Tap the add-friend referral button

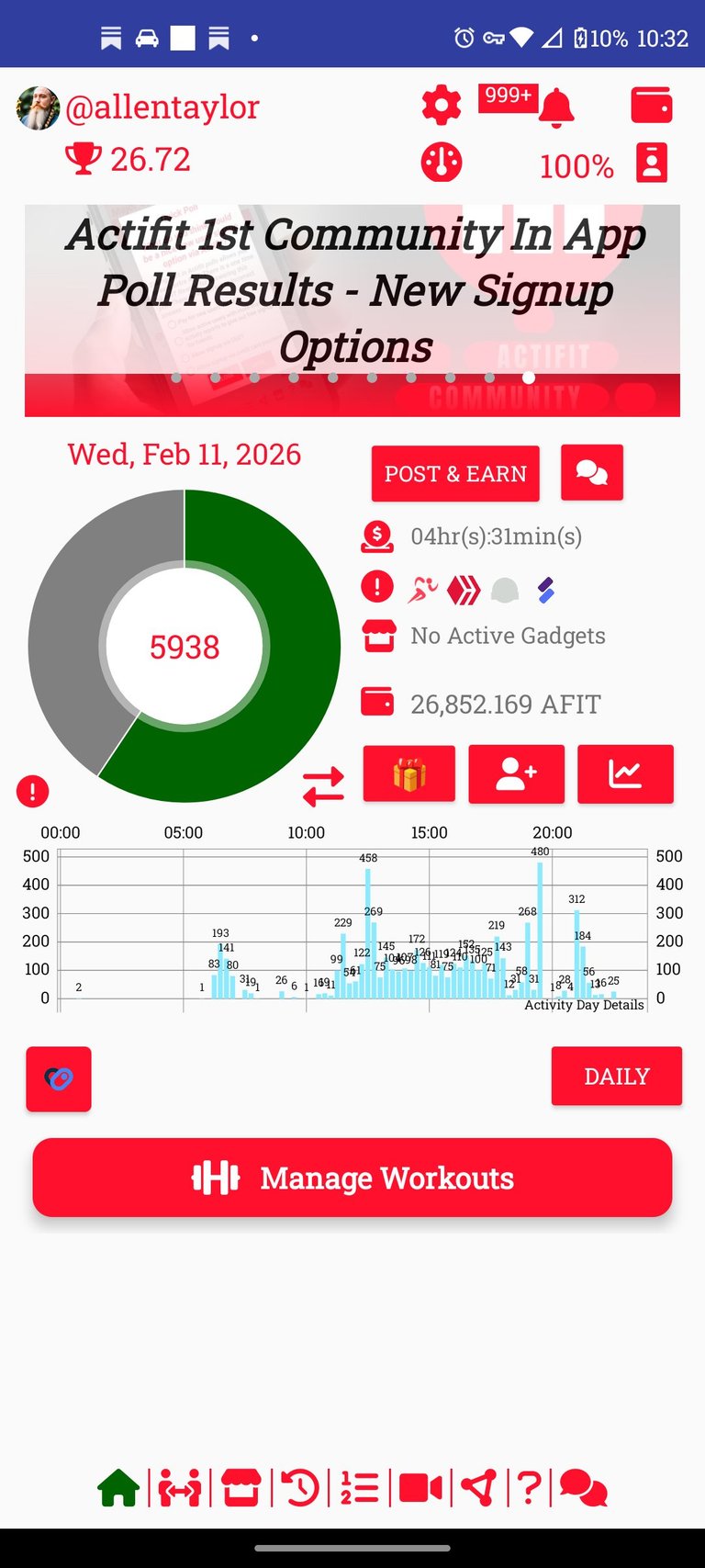point(516,774)
